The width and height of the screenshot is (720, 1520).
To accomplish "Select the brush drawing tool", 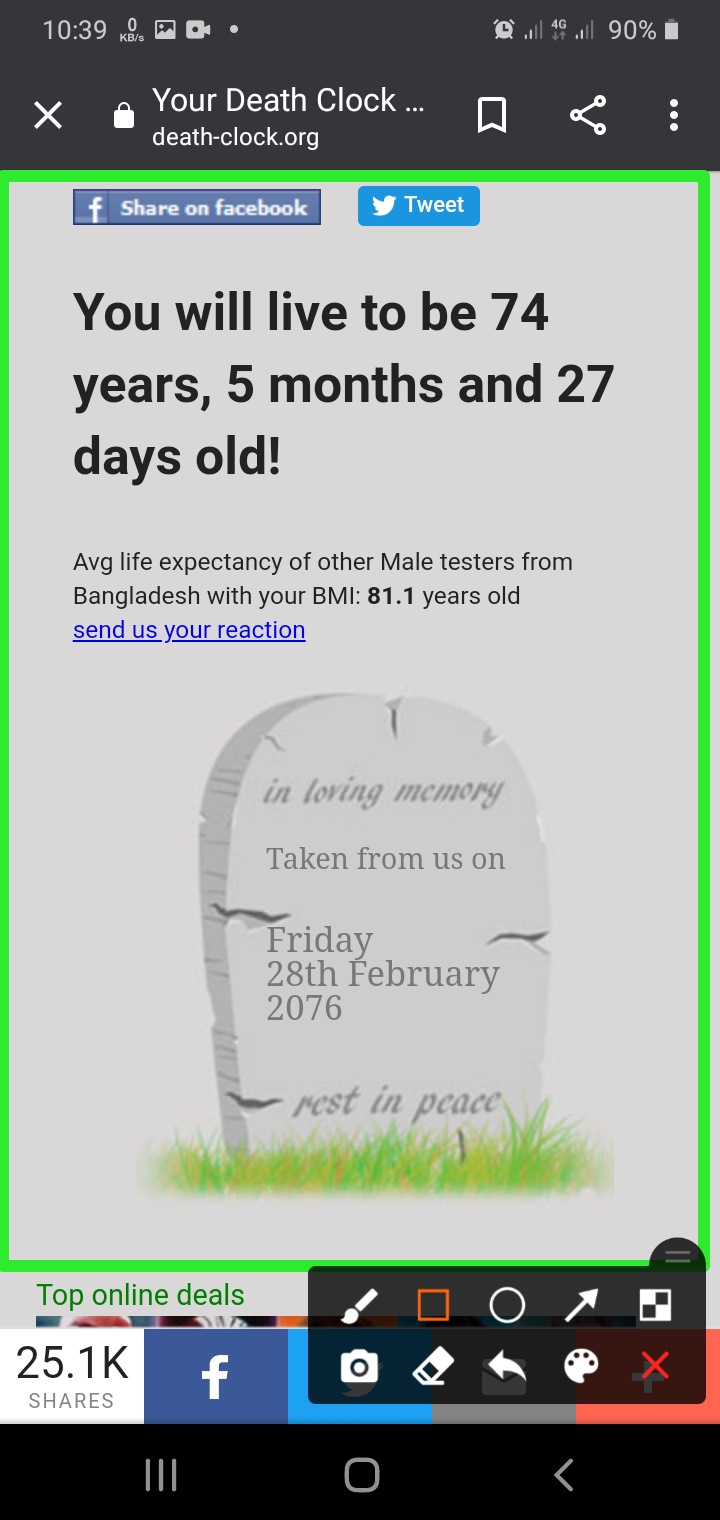I will 359,1305.
